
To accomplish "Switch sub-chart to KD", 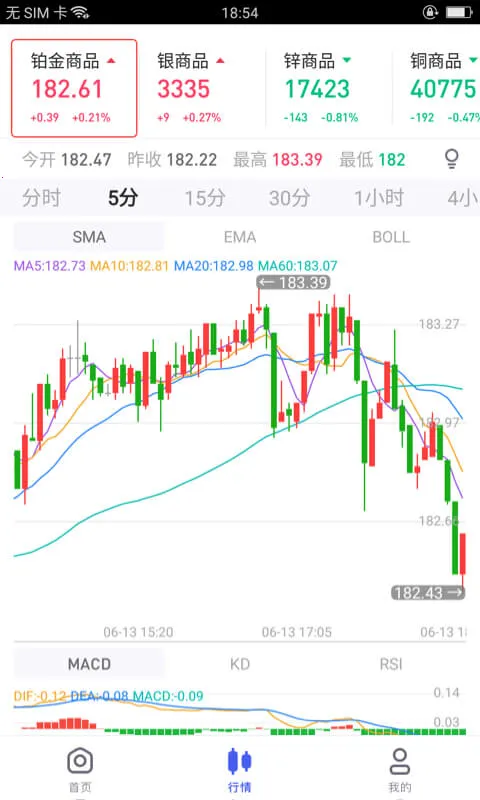I will [x=240, y=664].
